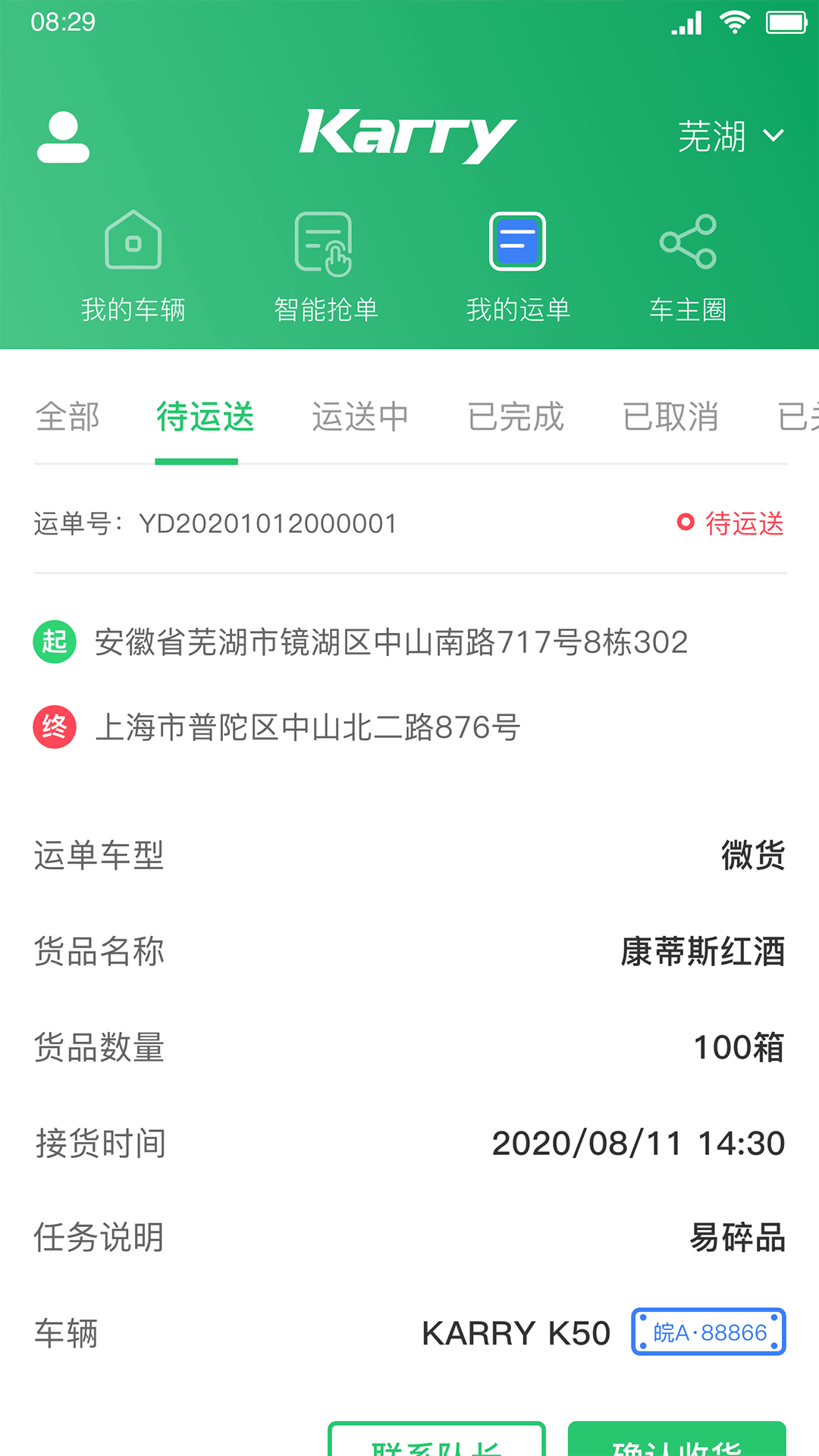This screenshot has width=819, height=1456.
Task: Switch to the 已完成 tab
Action: 516,417
